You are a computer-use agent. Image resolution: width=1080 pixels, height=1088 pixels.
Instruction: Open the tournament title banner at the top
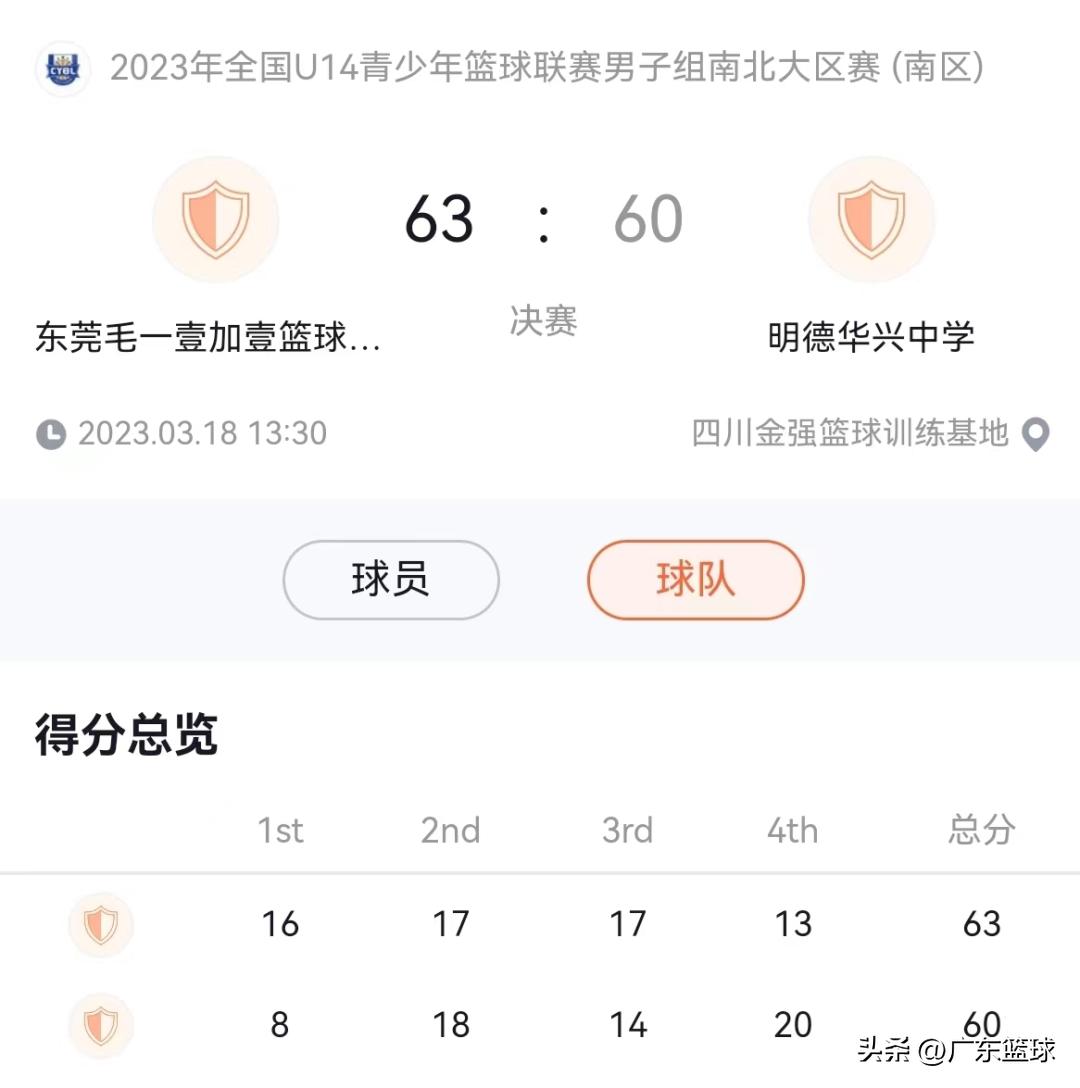[545, 70]
